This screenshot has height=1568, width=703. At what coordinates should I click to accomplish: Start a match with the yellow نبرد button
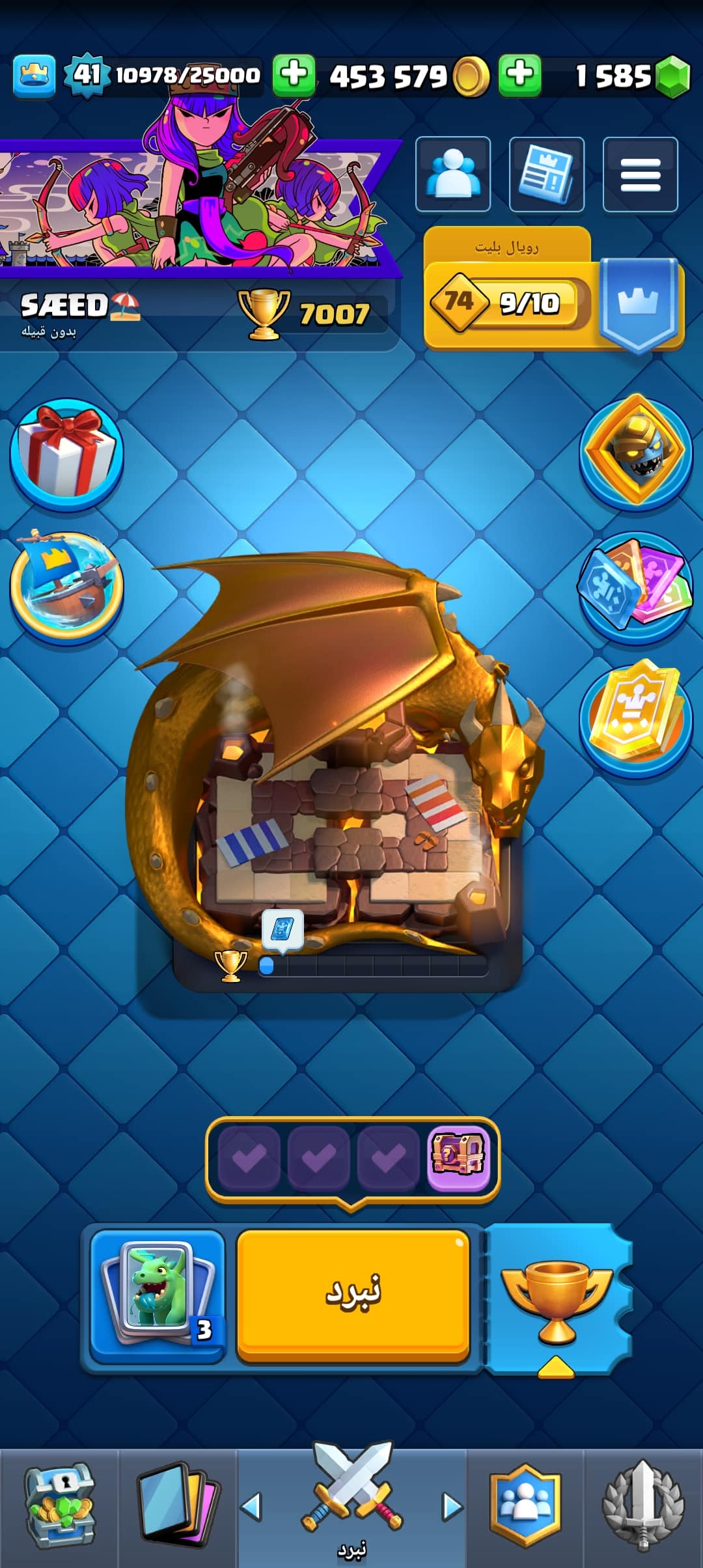tap(353, 1293)
